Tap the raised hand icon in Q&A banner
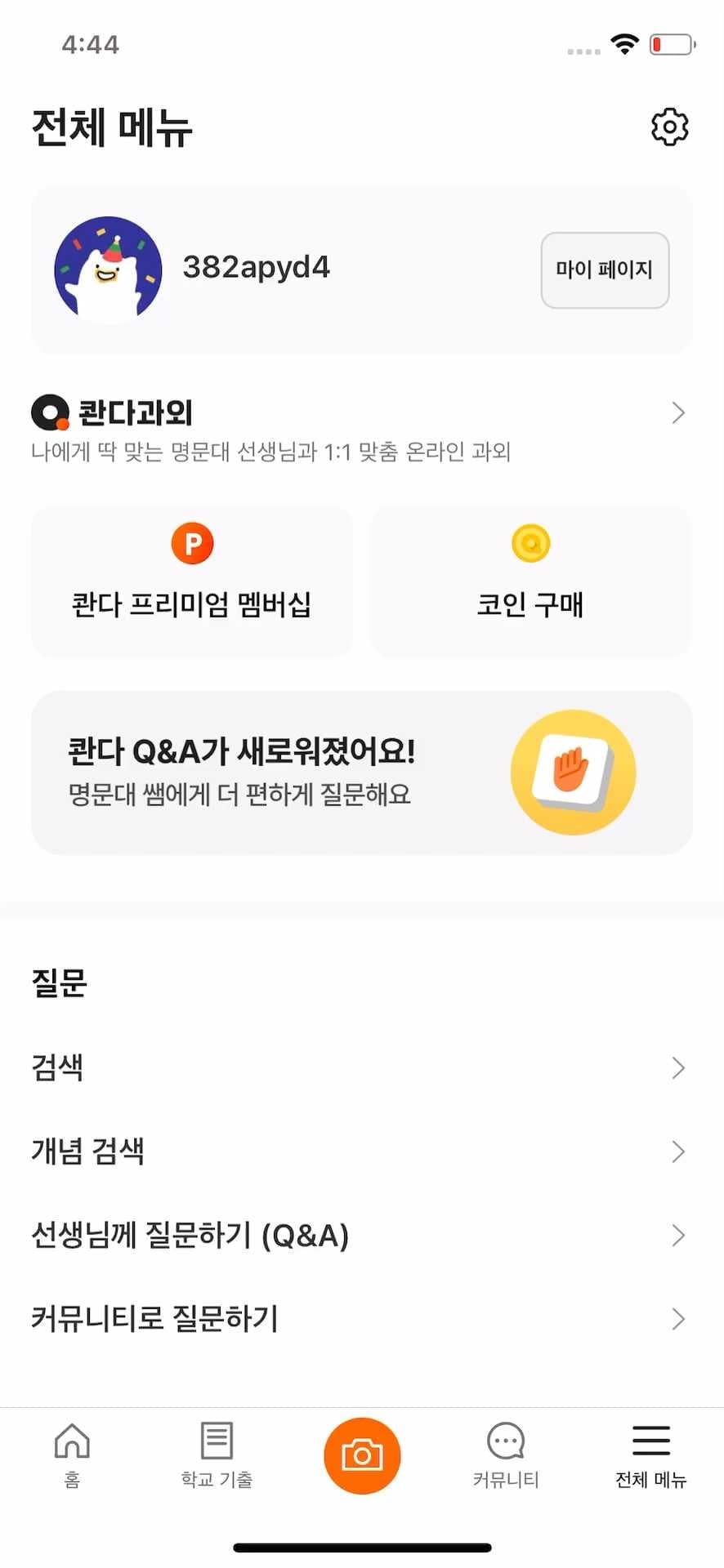 tap(573, 772)
